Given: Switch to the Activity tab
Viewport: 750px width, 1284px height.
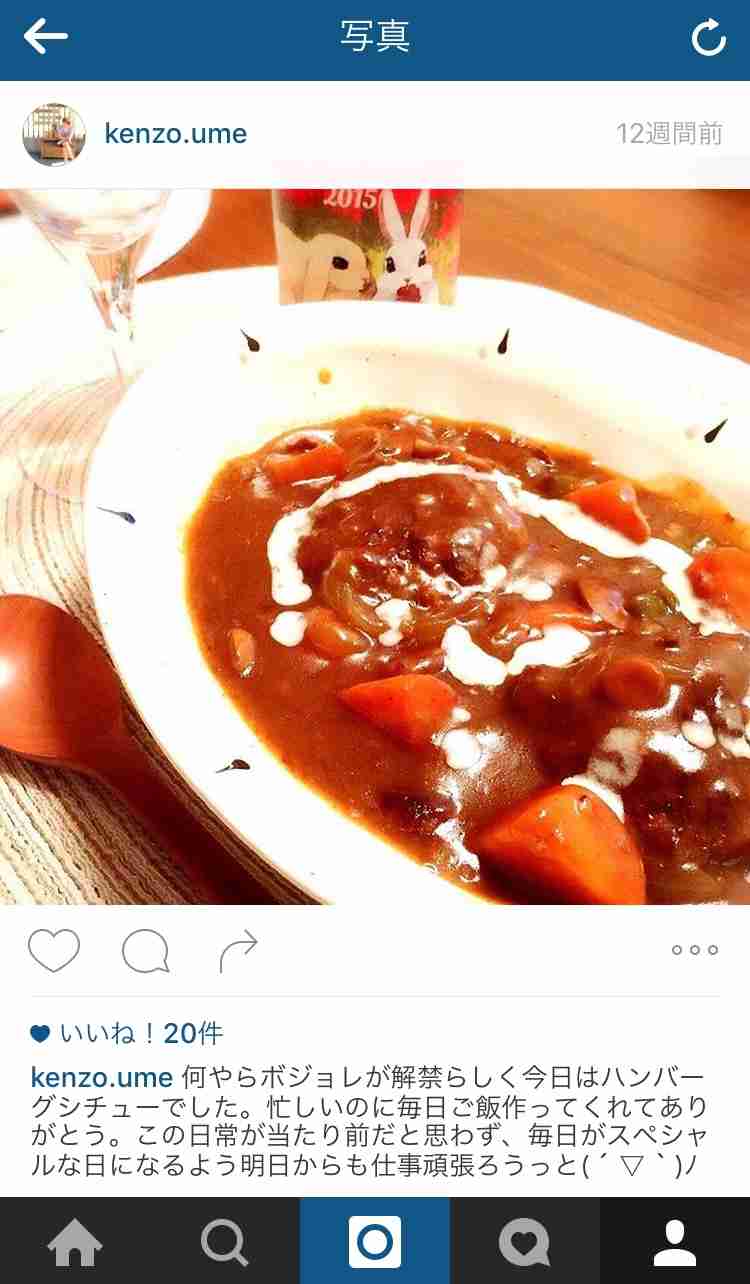Looking at the screenshot, I should 525,1242.
